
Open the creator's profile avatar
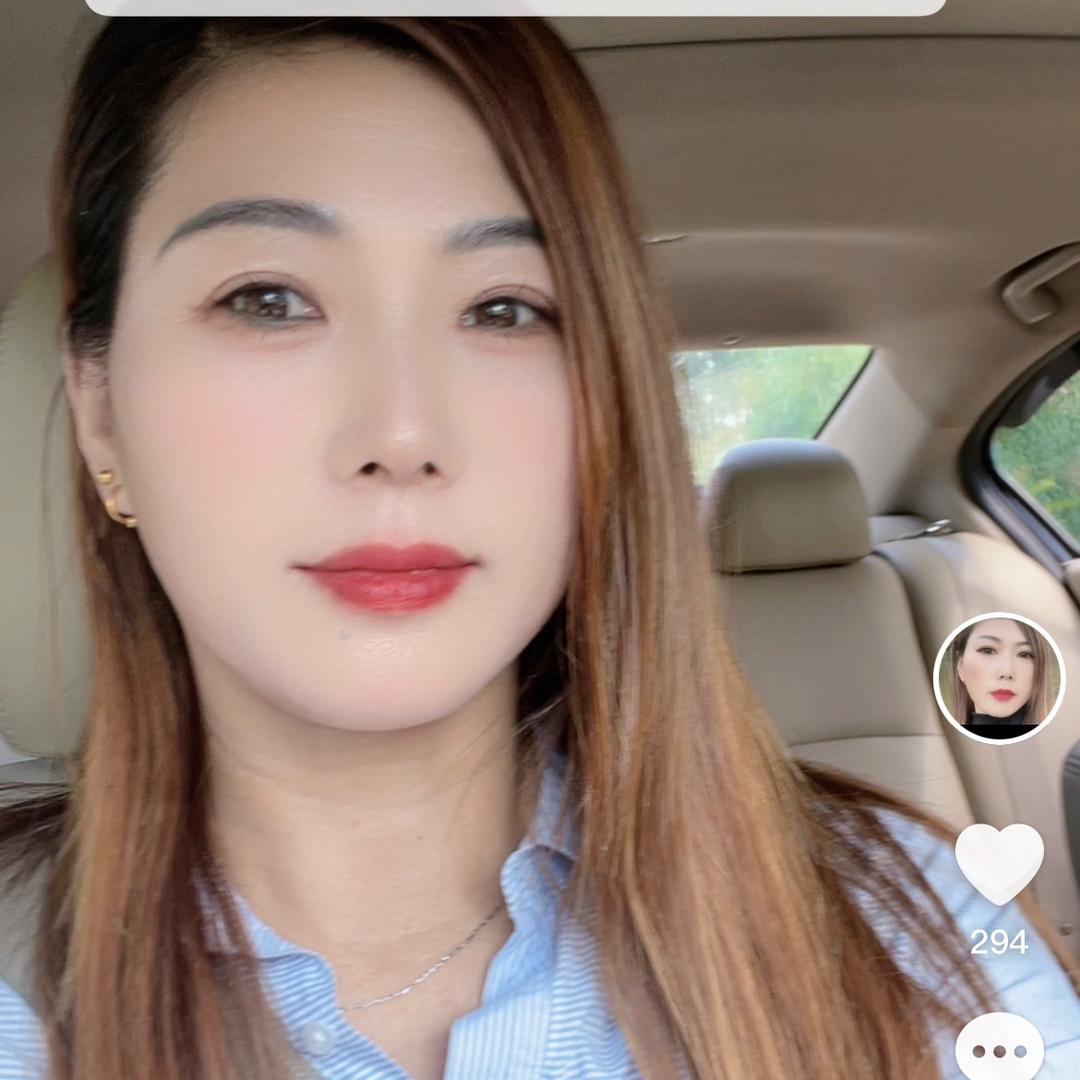coord(999,678)
